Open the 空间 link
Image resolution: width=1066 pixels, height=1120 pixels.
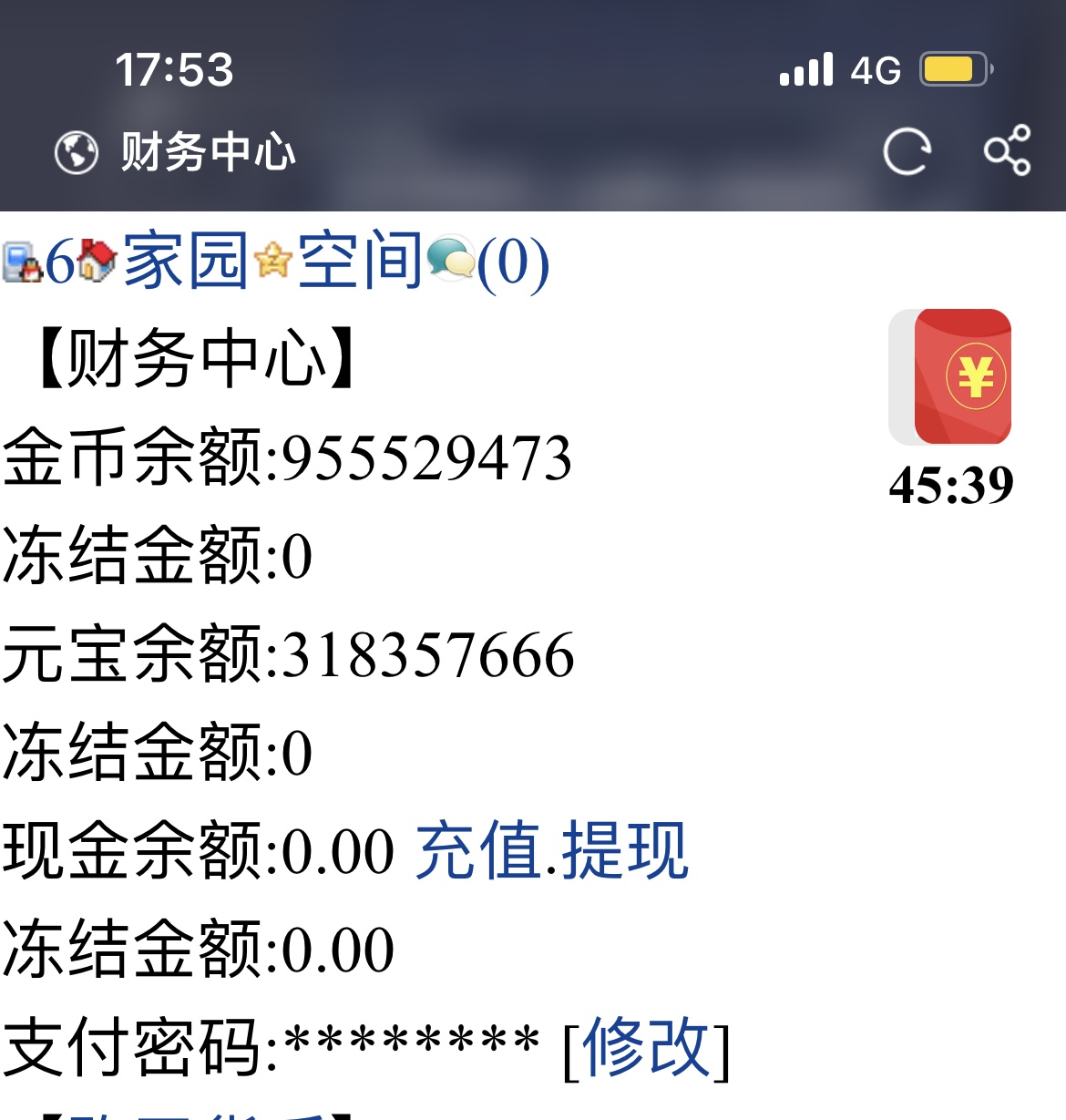[x=360, y=262]
